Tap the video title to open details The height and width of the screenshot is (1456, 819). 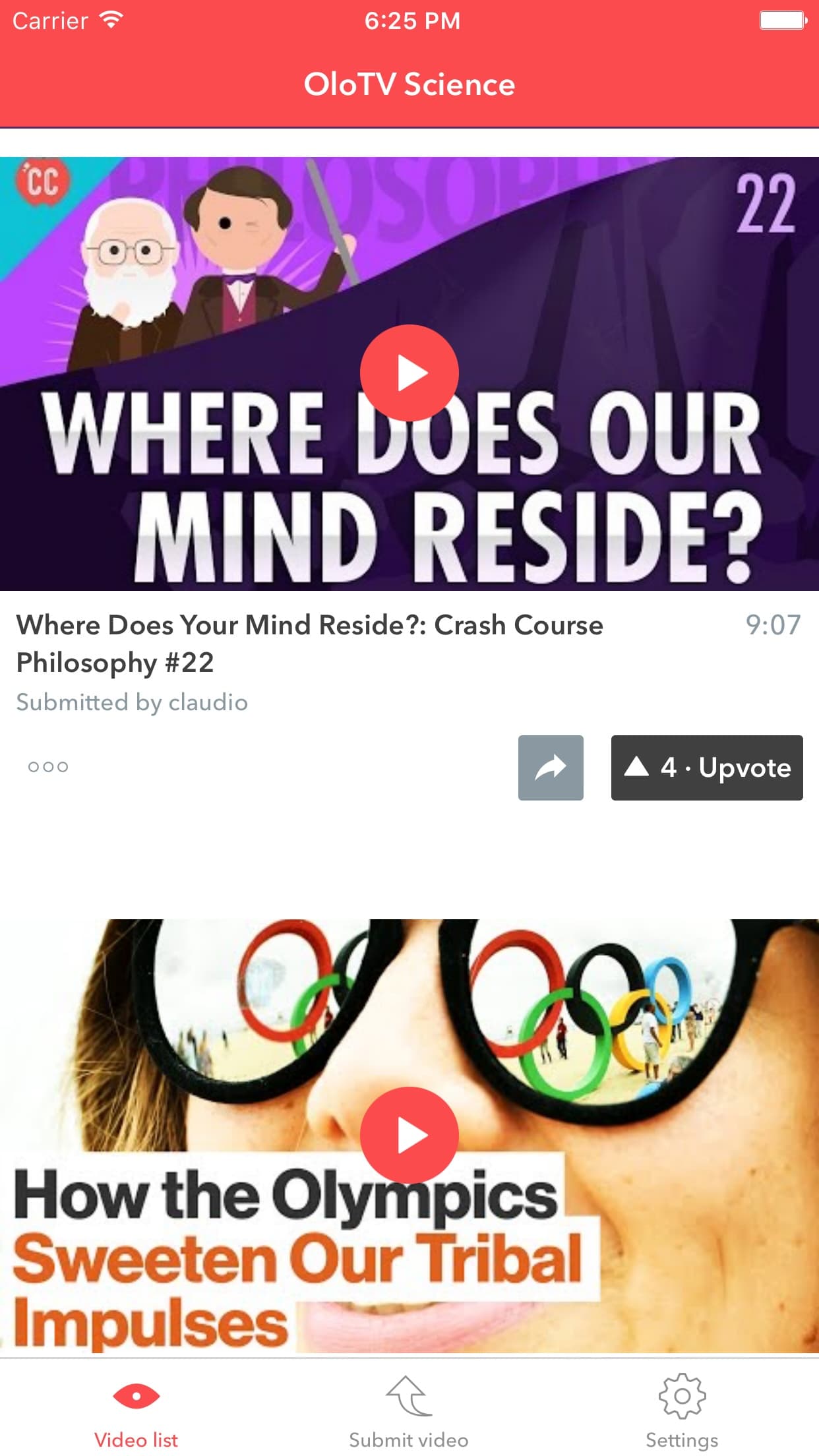click(x=309, y=642)
